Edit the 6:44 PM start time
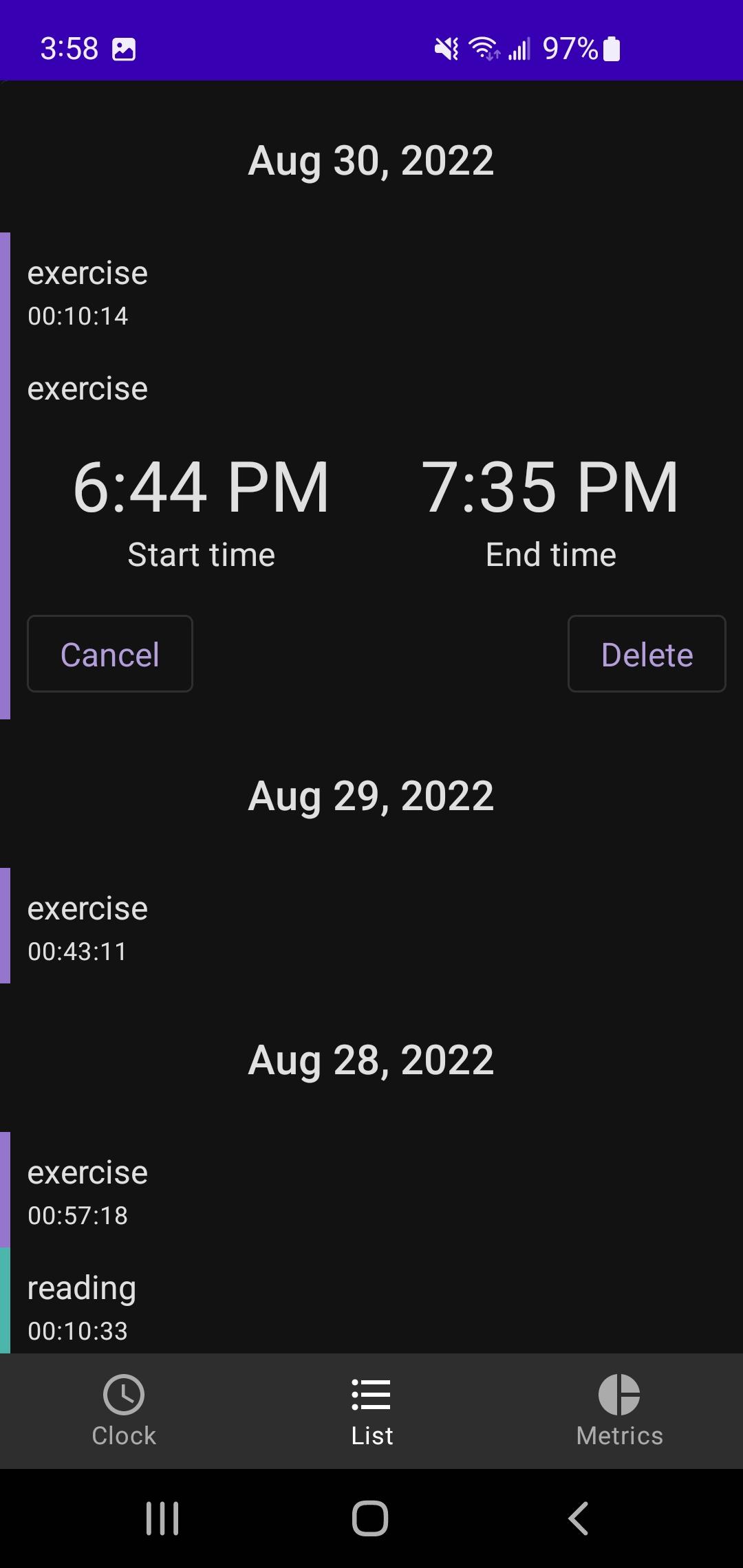This screenshot has height=1568, width=743. pos(201,487)
